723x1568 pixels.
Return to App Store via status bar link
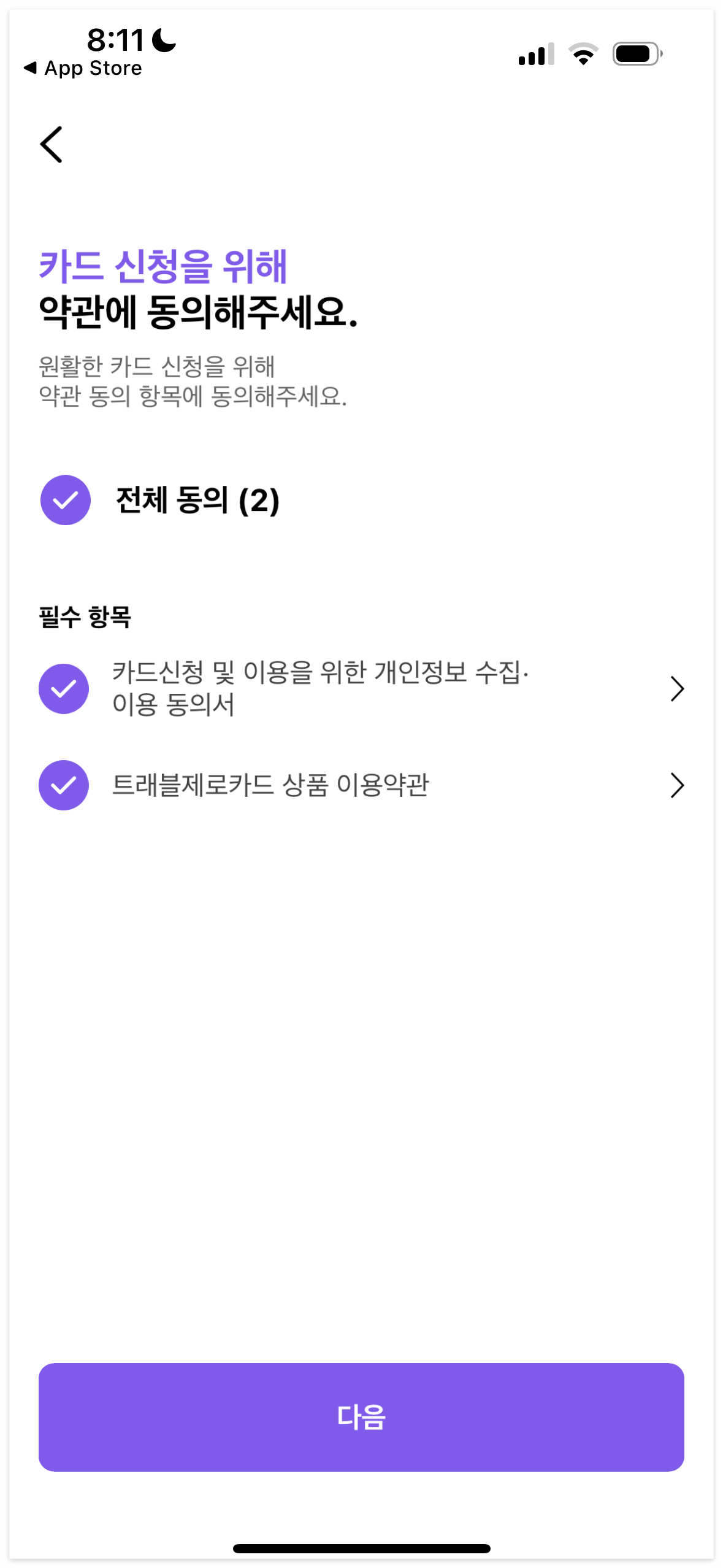[x=82, y=68]
